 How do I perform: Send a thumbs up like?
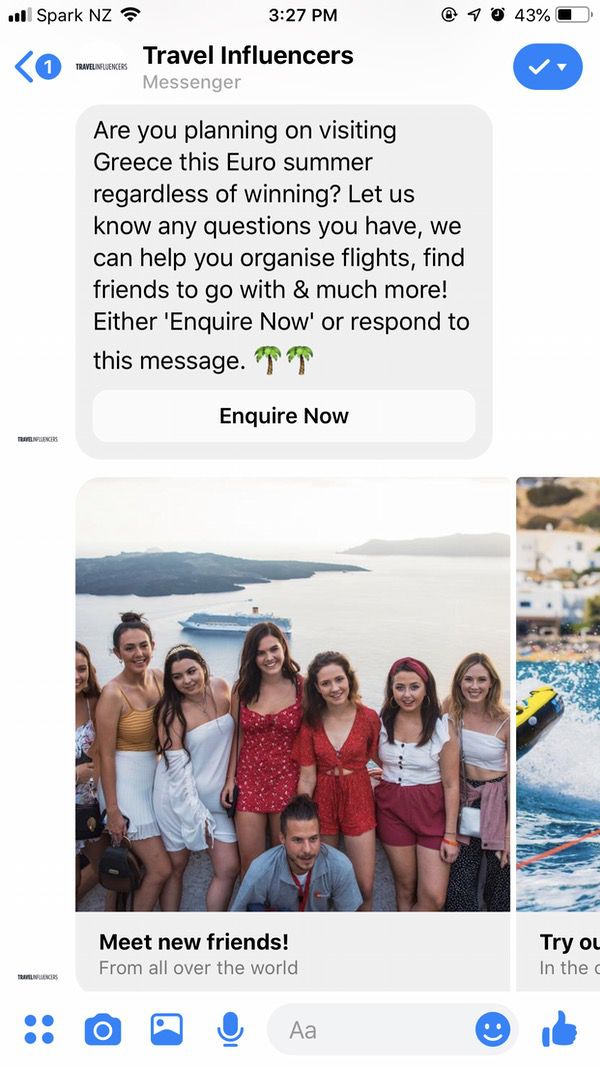click(559, 1027)
